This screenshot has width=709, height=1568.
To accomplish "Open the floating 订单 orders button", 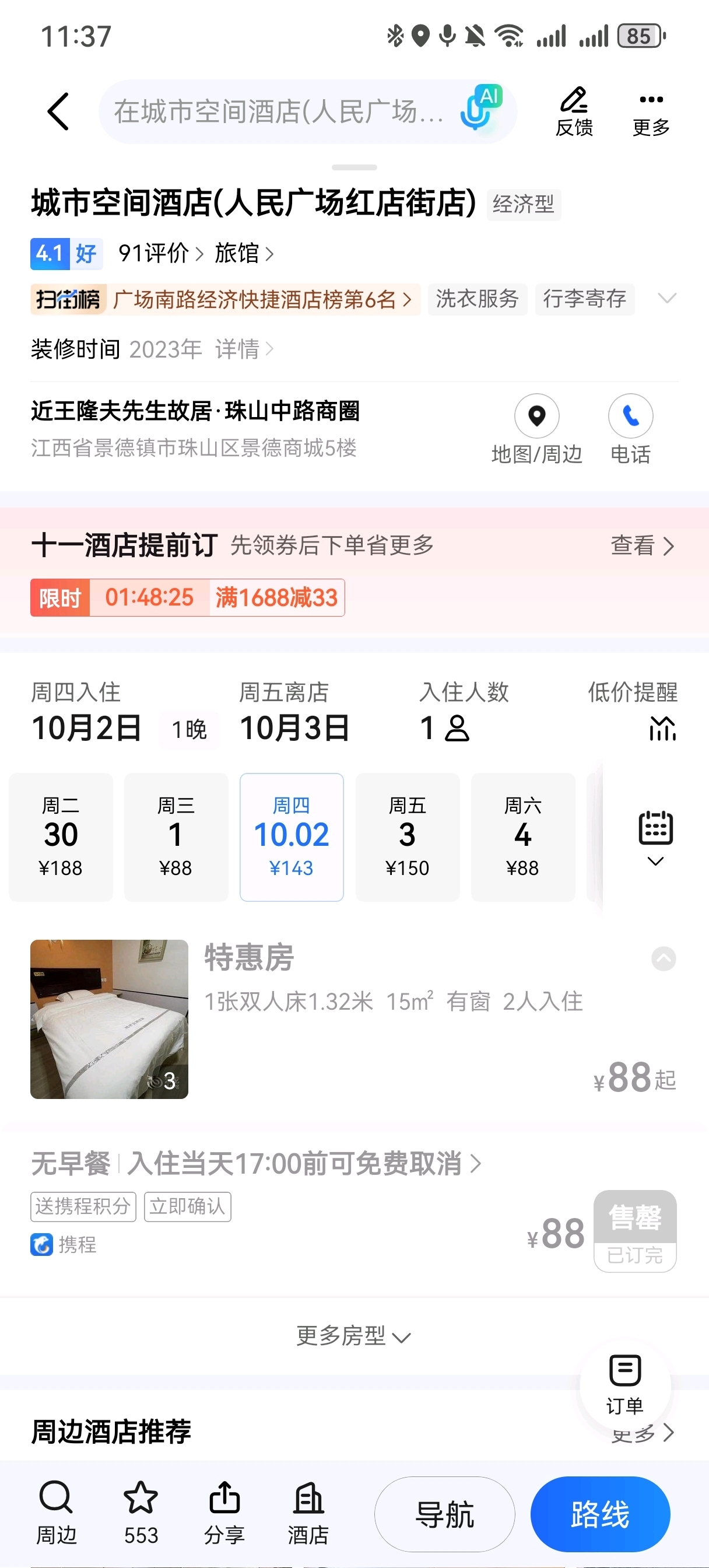I will (625, 1385).
